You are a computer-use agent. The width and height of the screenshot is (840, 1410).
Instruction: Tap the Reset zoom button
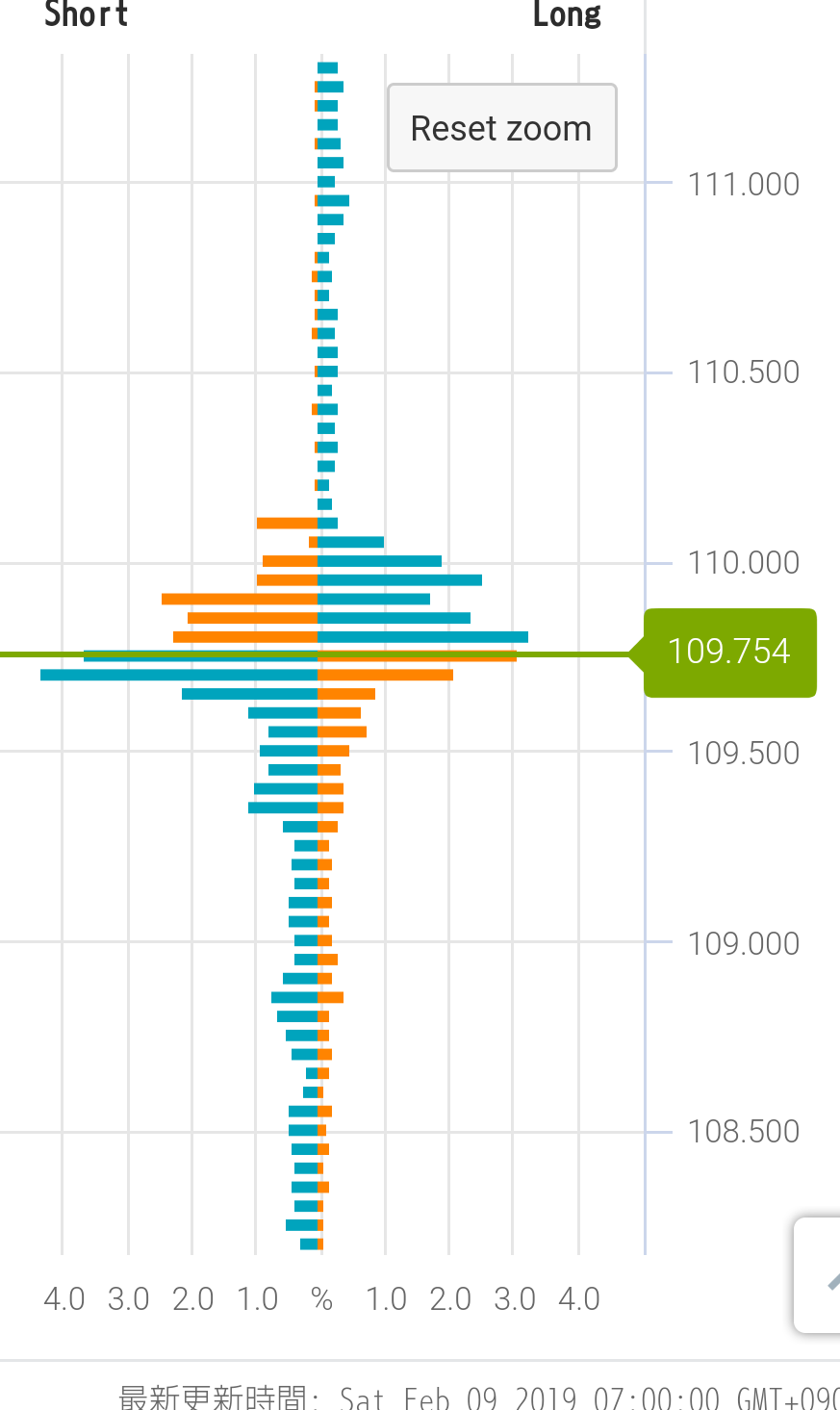pos(501,128)
